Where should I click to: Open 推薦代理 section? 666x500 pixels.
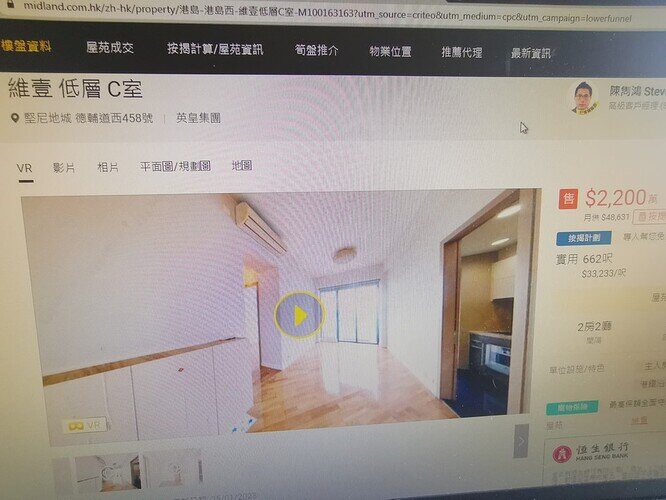(460, 52)
